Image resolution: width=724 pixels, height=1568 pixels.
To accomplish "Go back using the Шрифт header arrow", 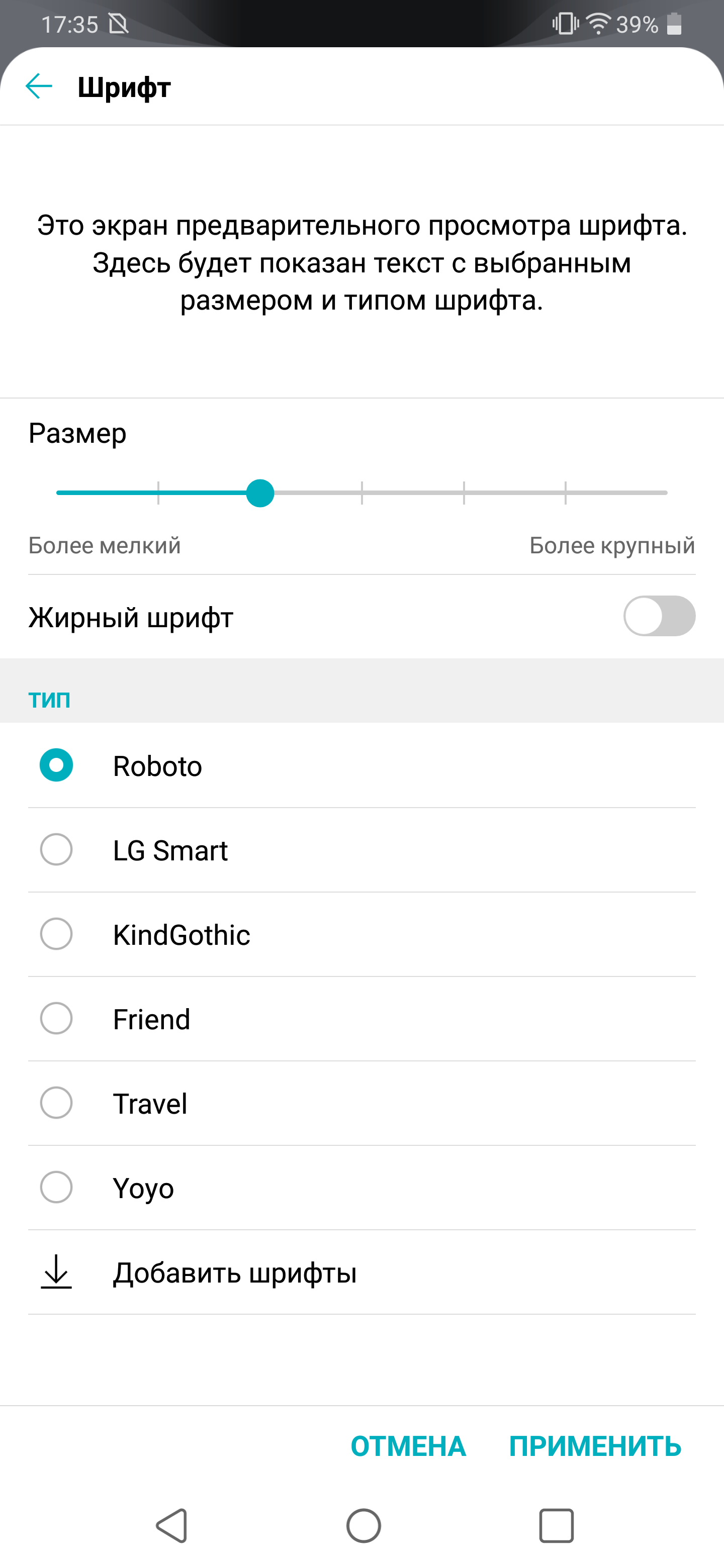I will (39, 86).
